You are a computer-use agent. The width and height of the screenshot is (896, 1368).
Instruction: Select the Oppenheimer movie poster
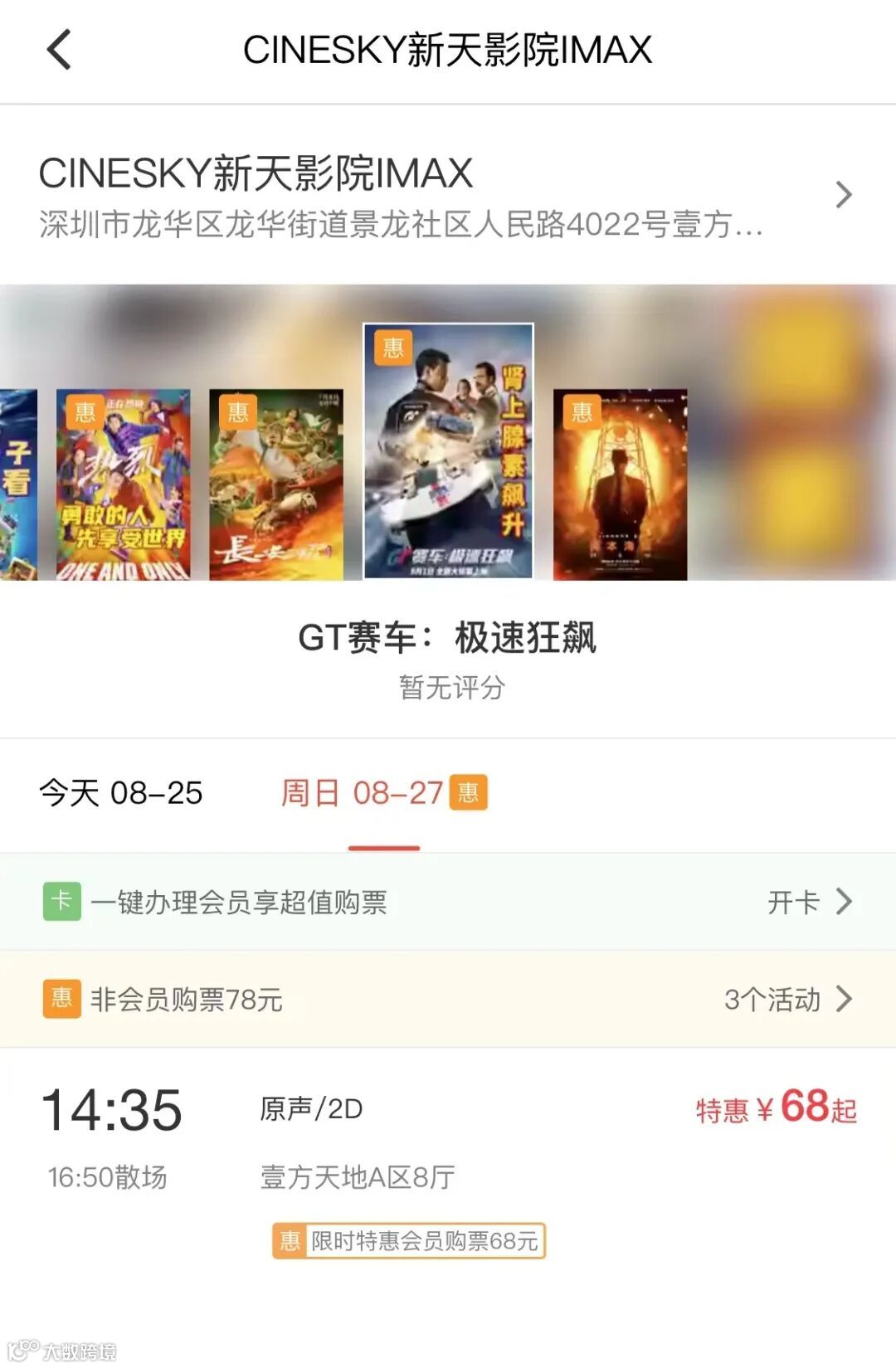[x=620, y=484]
